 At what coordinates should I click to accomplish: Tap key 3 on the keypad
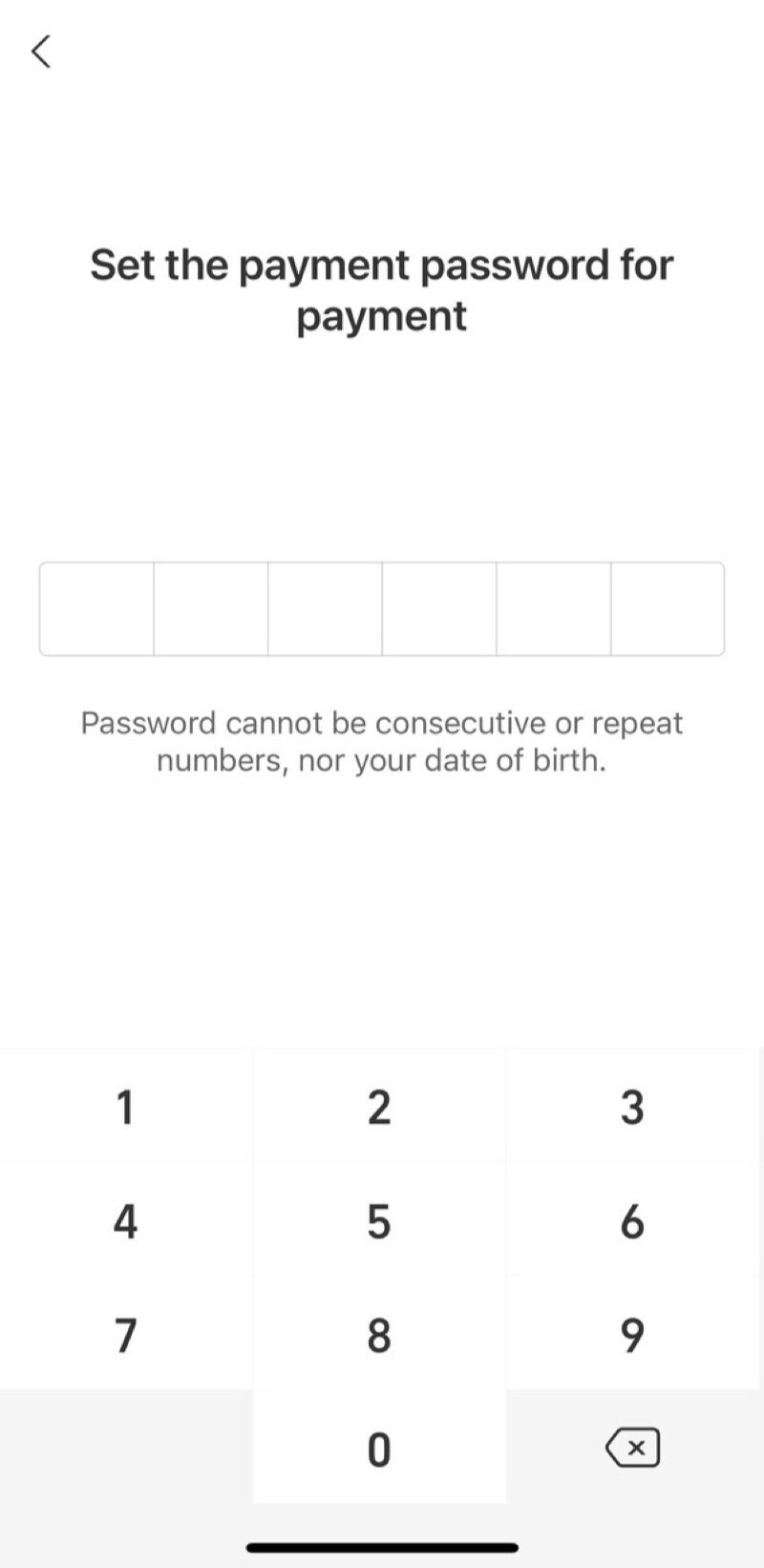(x=632, y=1107)
